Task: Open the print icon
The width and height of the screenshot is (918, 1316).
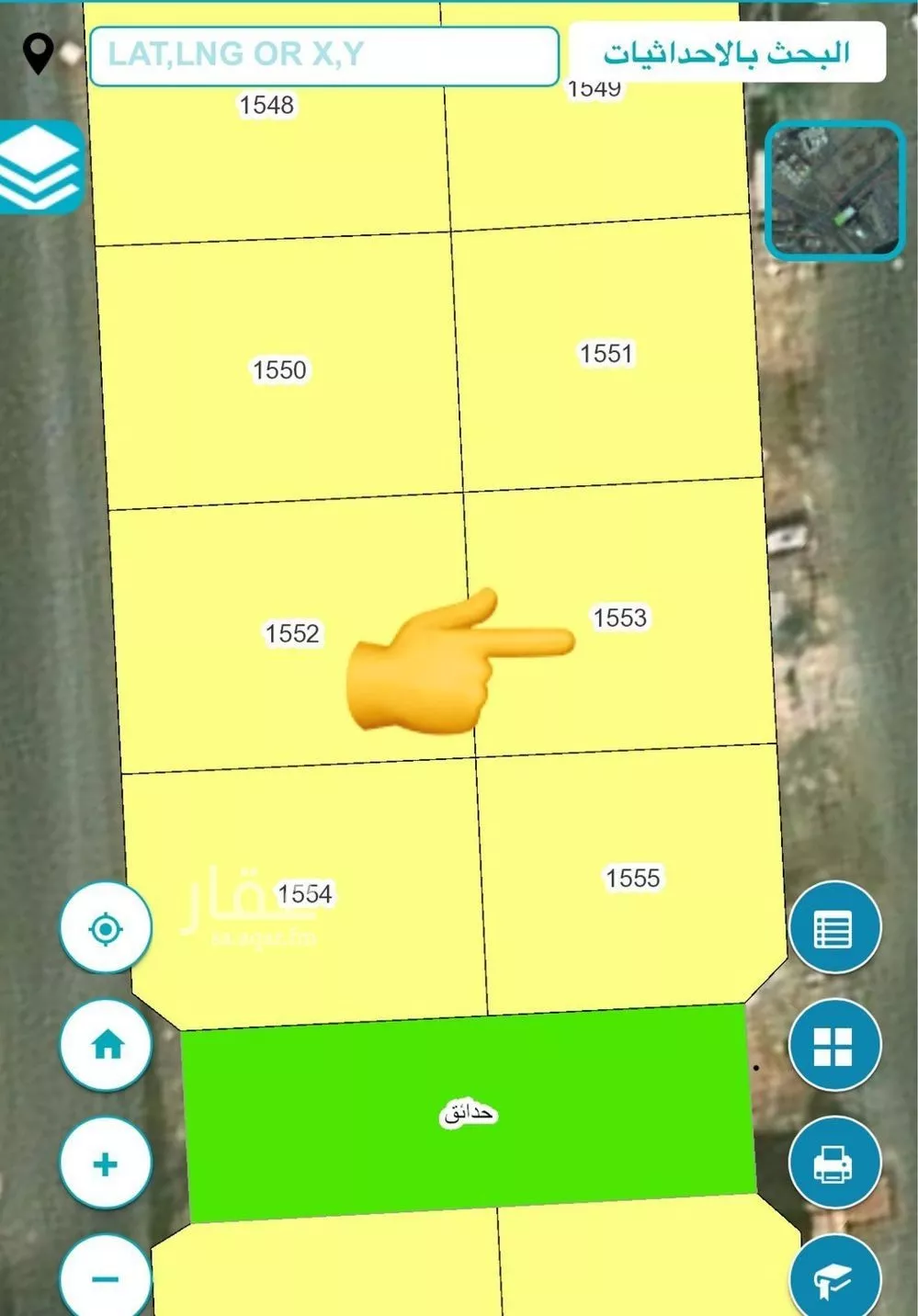Action: tap(834, 1162)
